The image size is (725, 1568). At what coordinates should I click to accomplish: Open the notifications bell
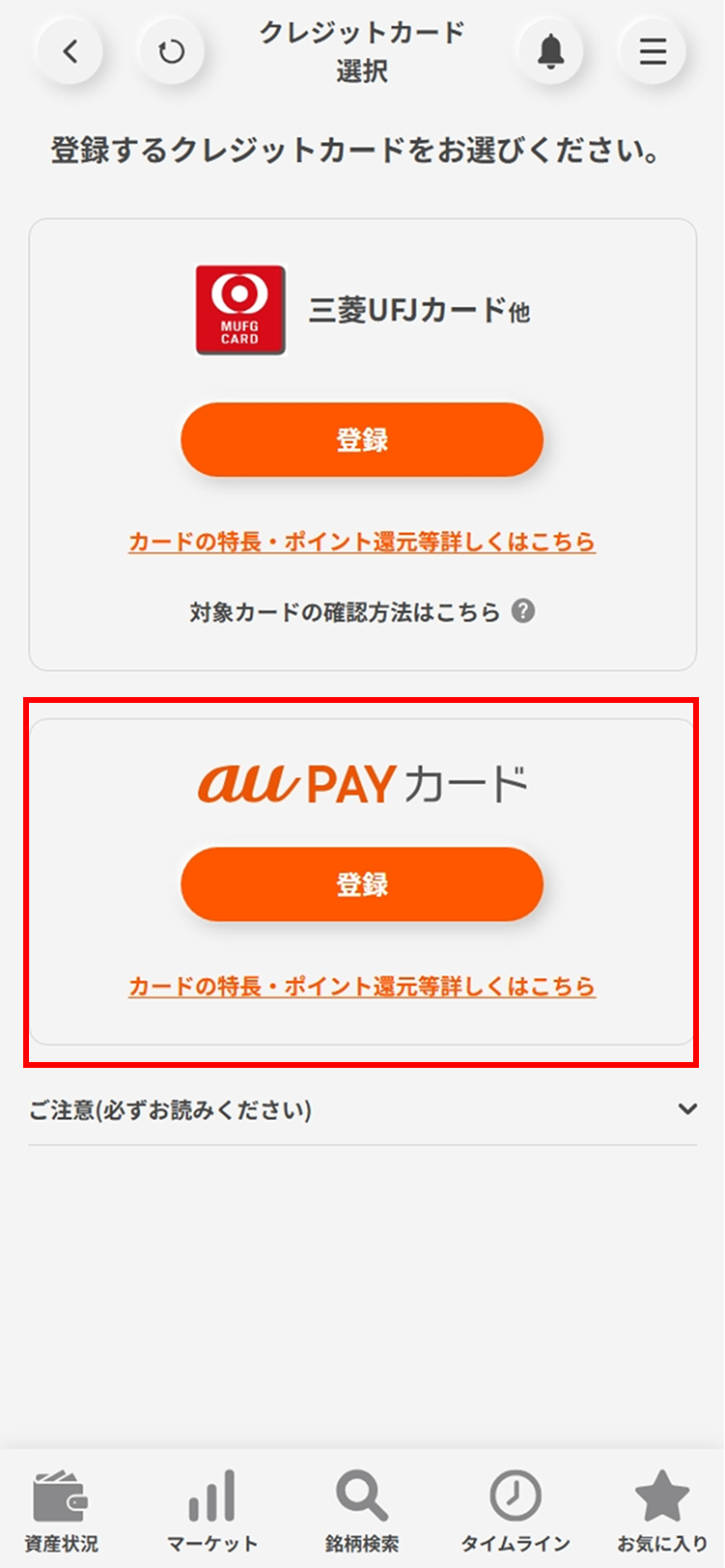click(x=550, y=51)
